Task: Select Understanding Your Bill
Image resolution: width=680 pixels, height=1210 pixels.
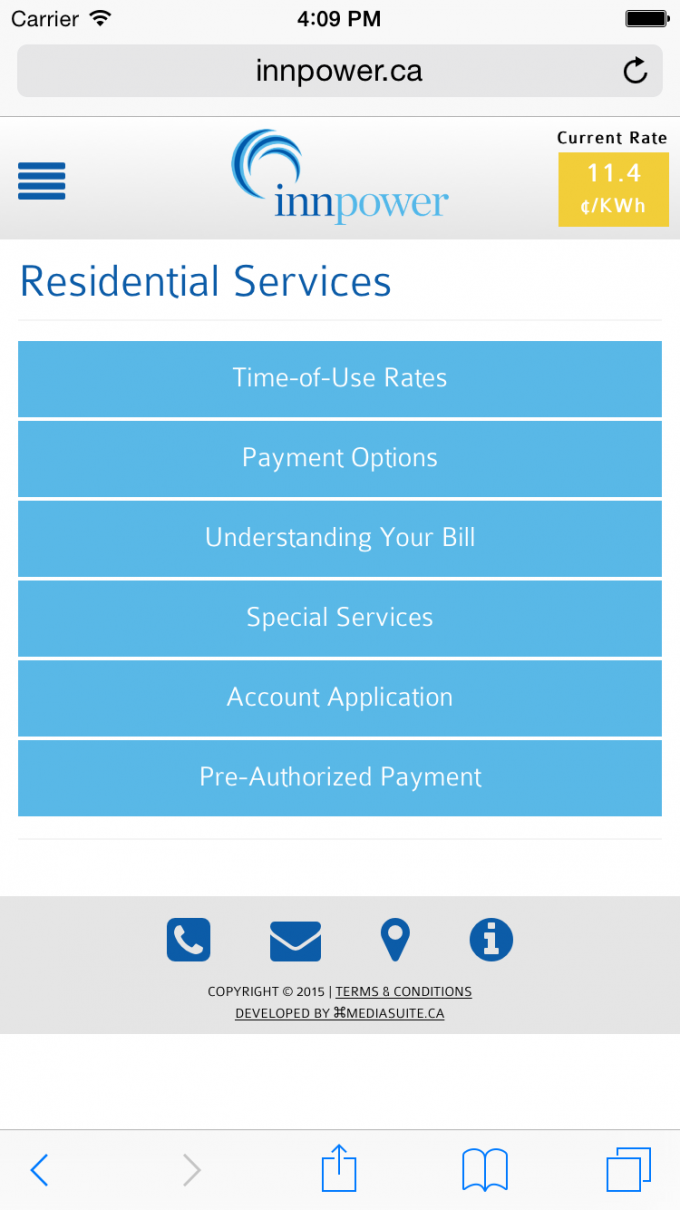Action: pos(340,538)
